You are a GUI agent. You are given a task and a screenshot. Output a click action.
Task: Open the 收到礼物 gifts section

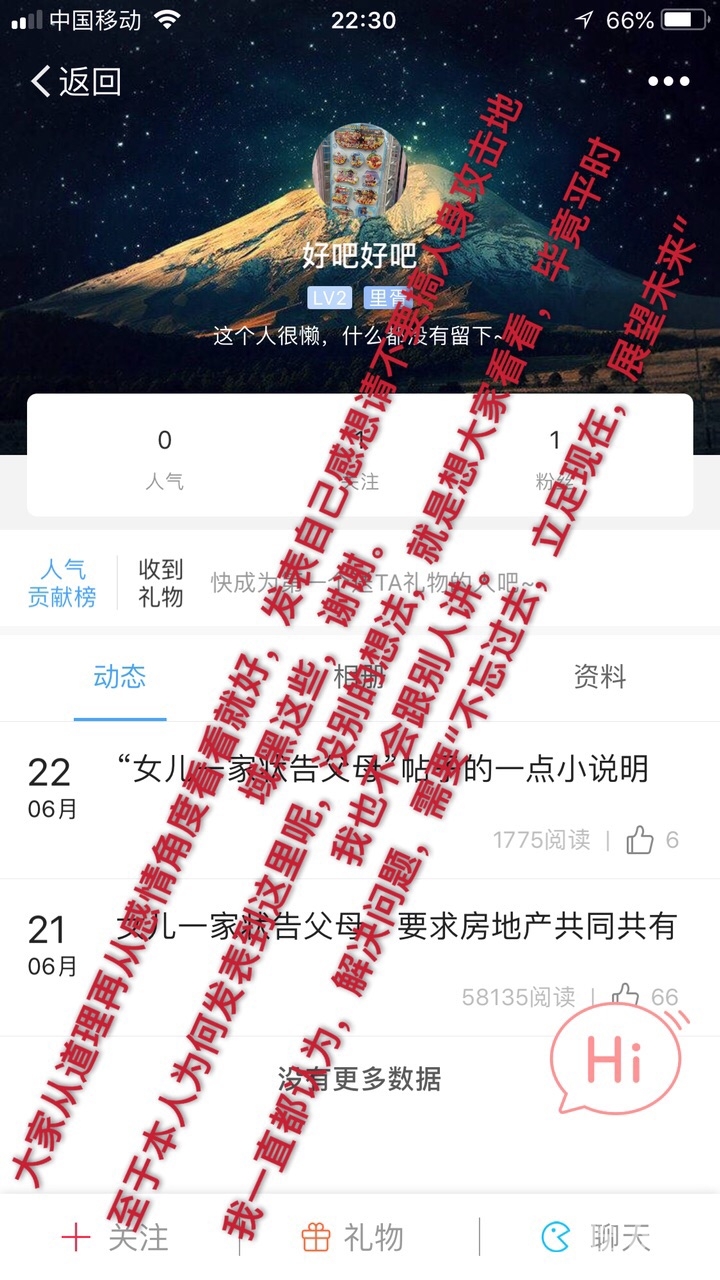[161, 584]
